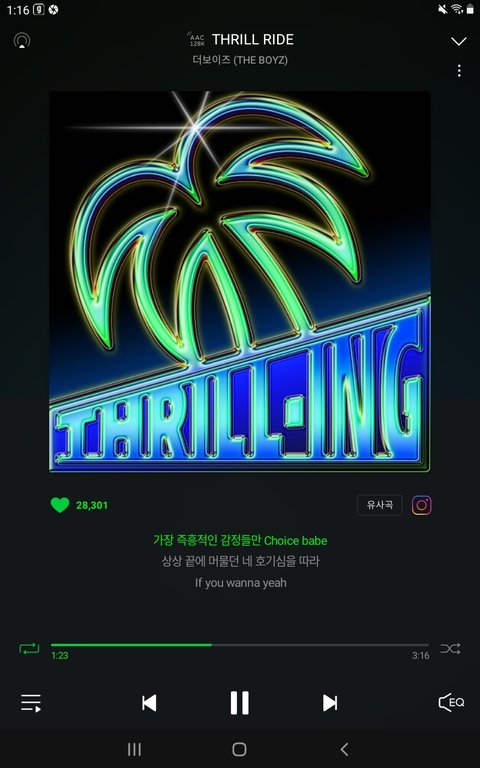Collapse the player with the down chevron
The height and width of the screenshot is (768, 480).
click(458, 41)
